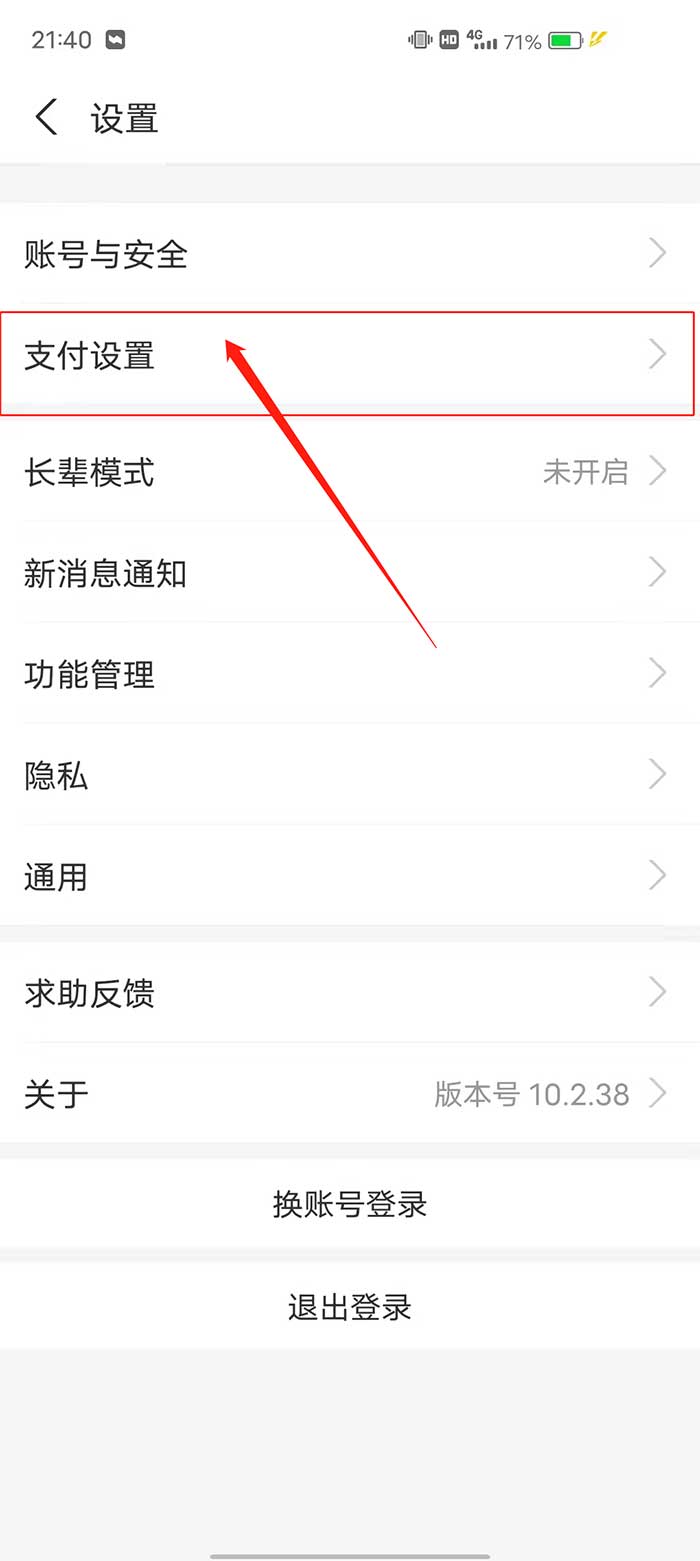Open 隐私 settings
The width and height of the screenshot is (700, 1561).
click(x=350, y=775)
